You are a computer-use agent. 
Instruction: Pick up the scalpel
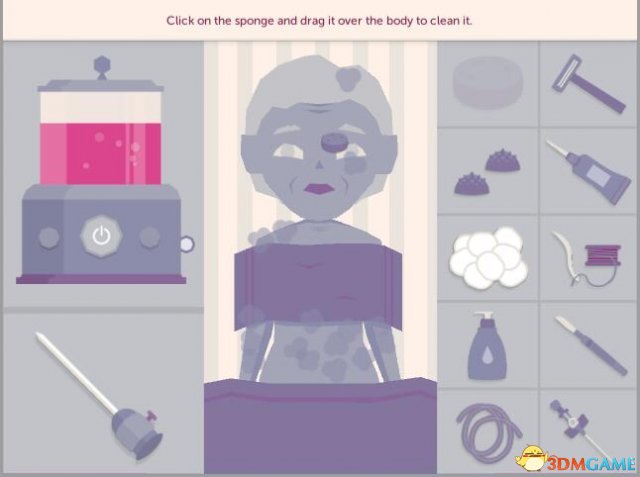(588, 344)
